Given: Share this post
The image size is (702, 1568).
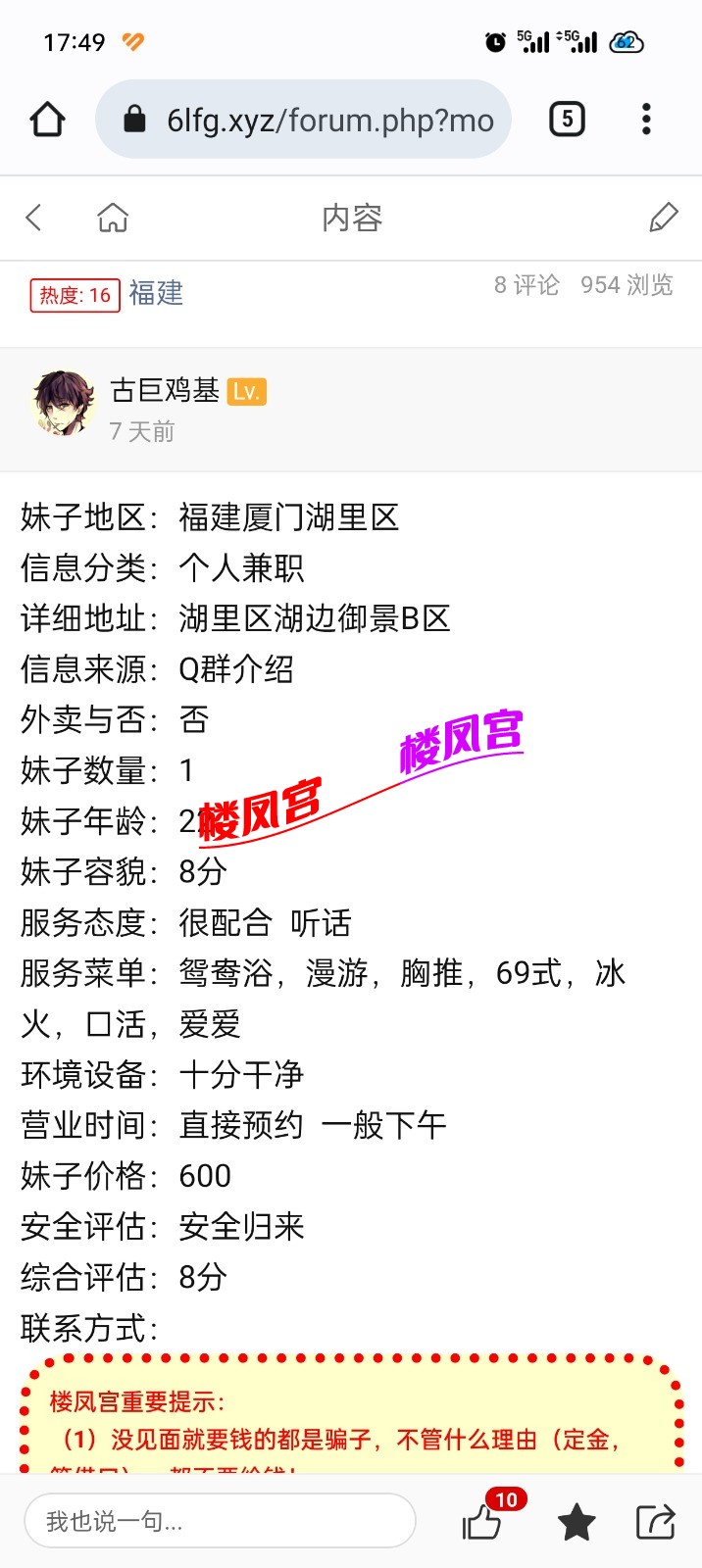Looking at the screenshot, I should tap(655, 1522).
